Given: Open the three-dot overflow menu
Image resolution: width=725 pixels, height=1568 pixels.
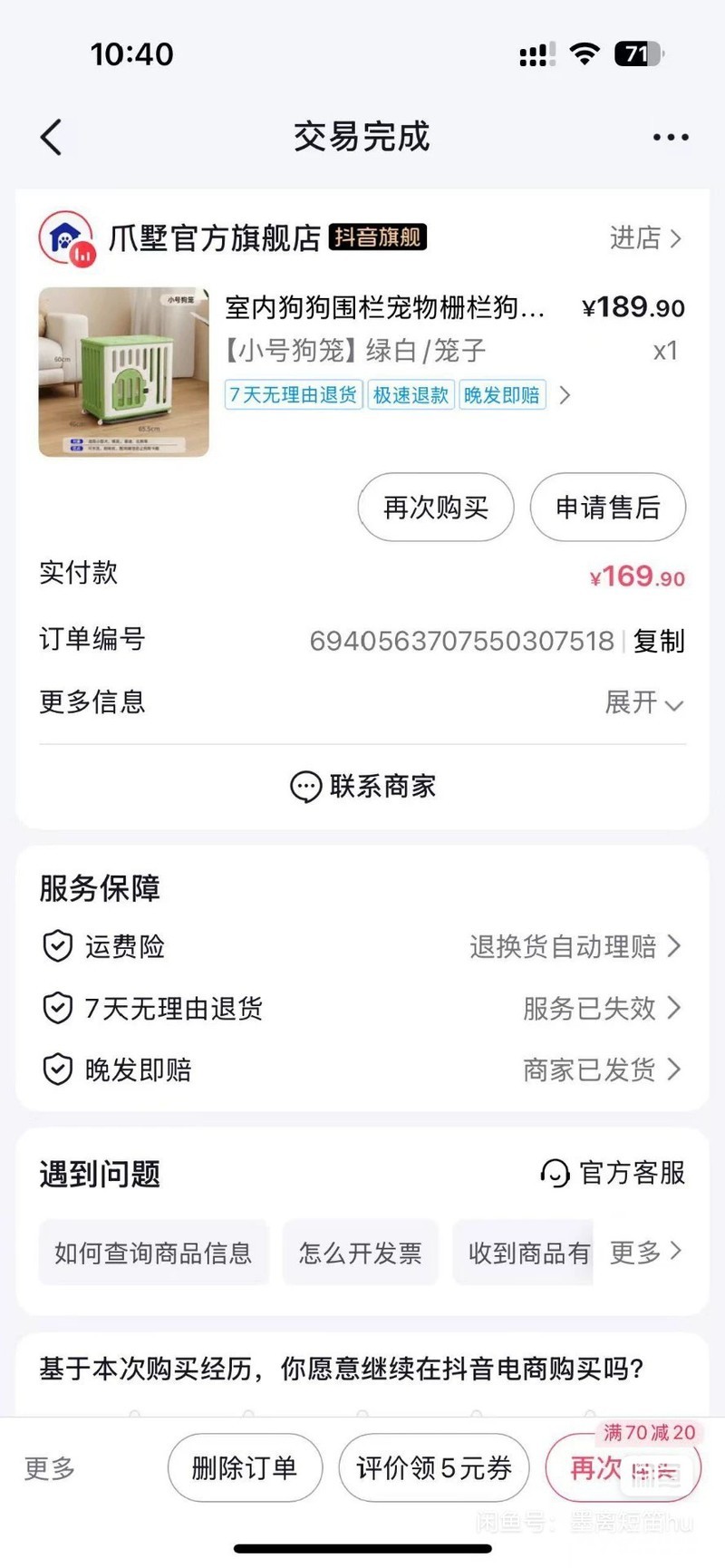Looking at the screenshot, I should (x=670, y=138).
